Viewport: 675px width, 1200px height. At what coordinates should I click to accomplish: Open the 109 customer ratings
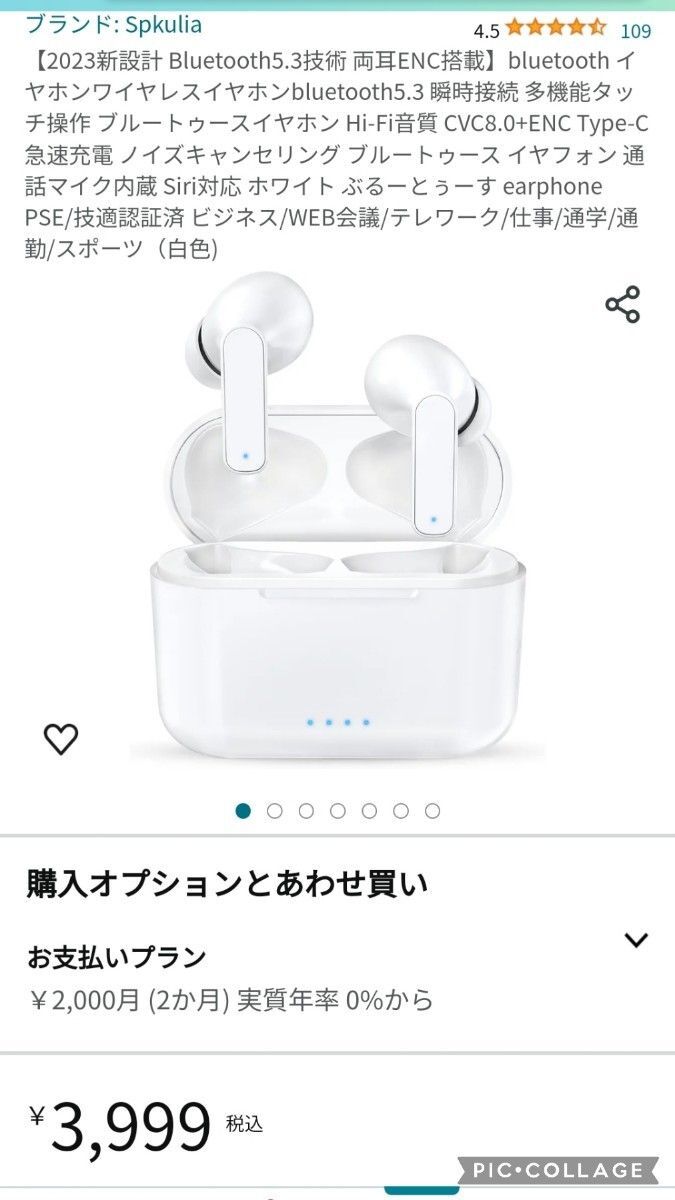pyautogui.click(x=635, y=30)
